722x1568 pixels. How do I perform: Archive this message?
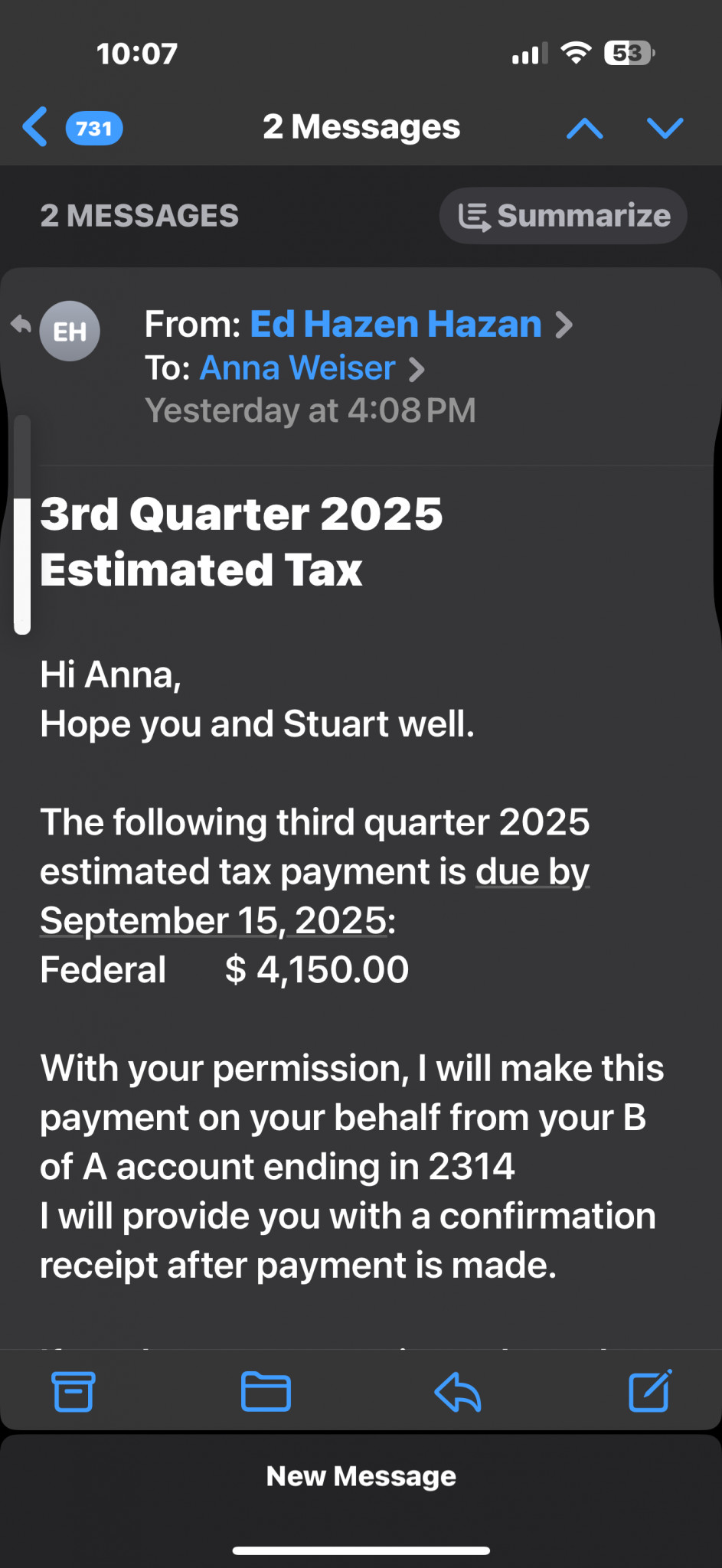tap(74, 1391)
